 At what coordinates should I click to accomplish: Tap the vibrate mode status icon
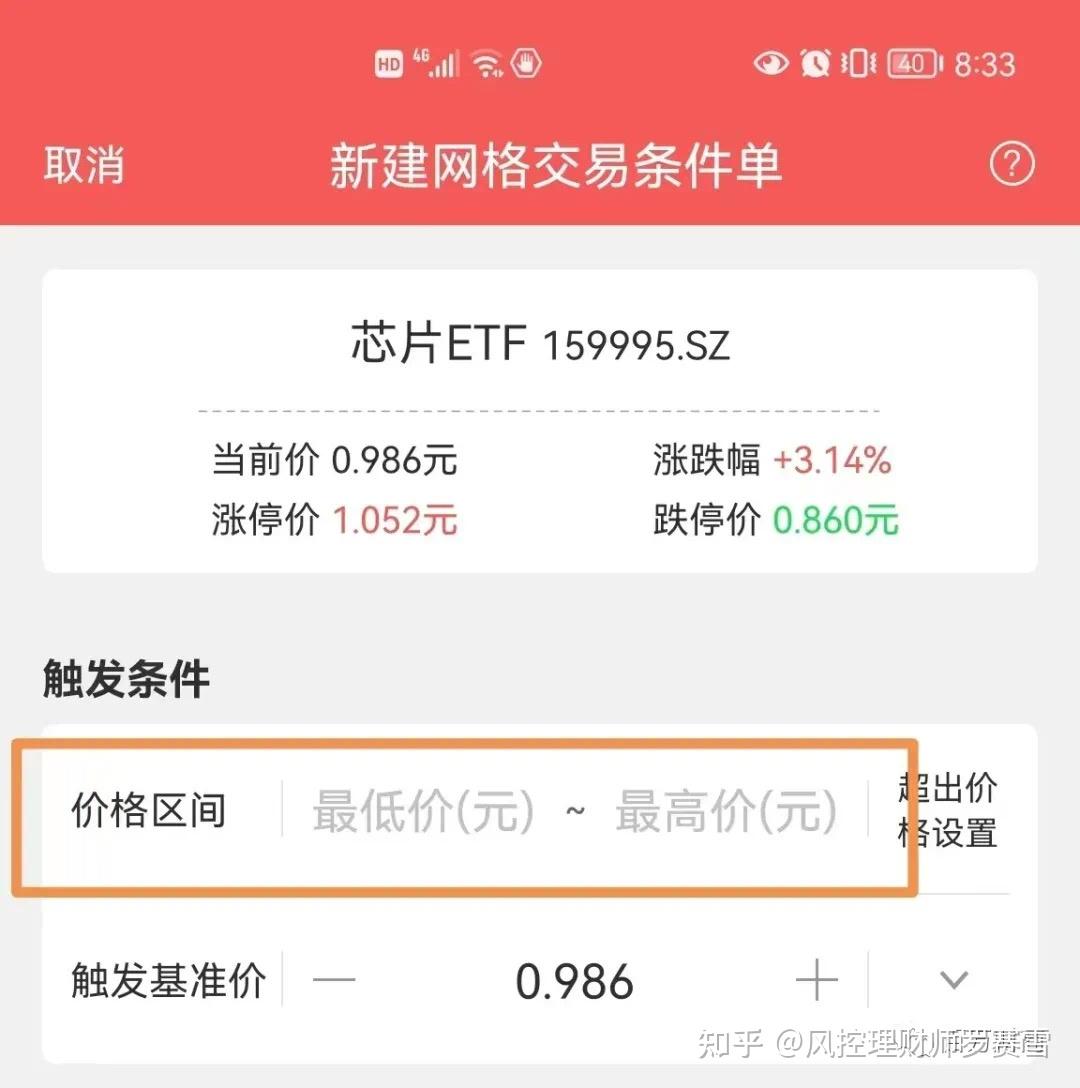coord(858,63)
